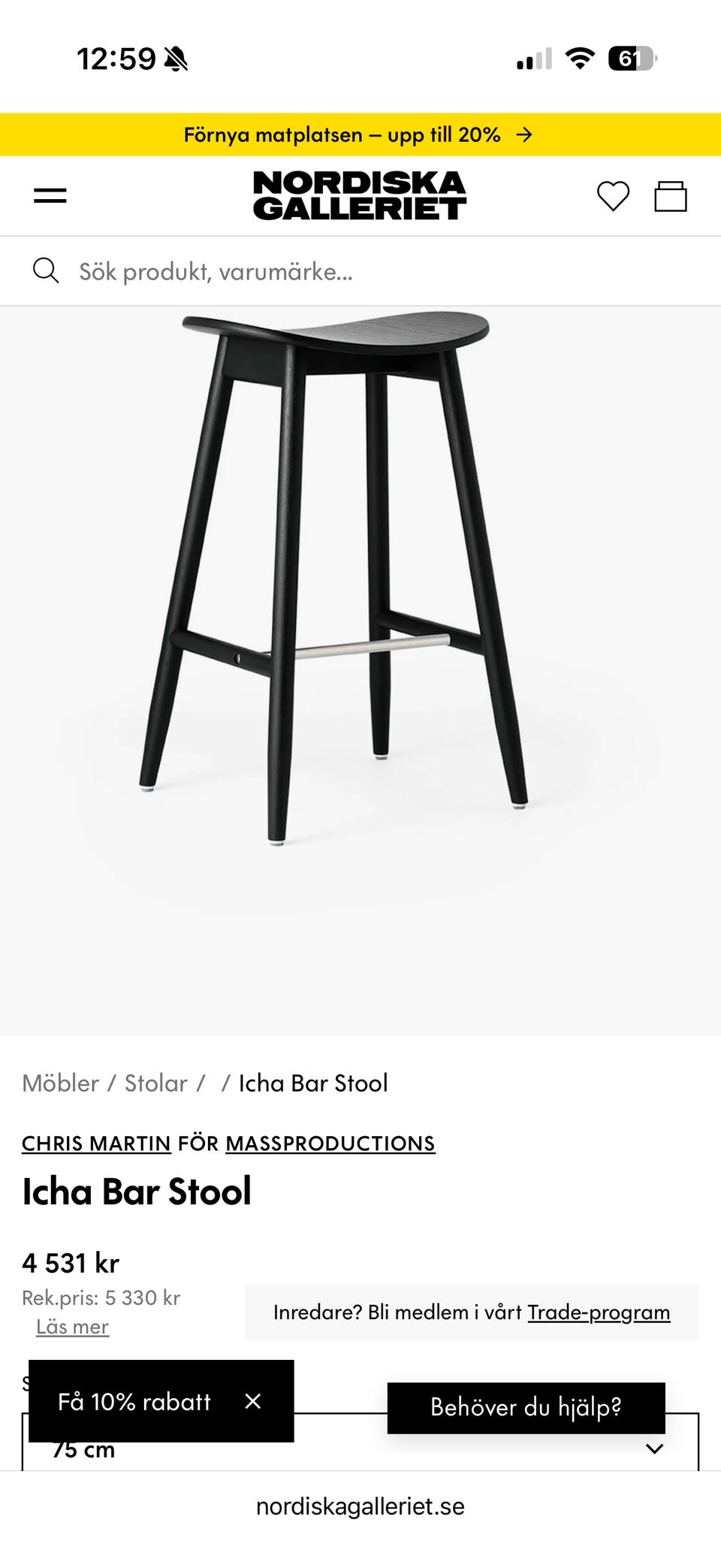View designer Chris Martin's page

(x=96, y=1144)
